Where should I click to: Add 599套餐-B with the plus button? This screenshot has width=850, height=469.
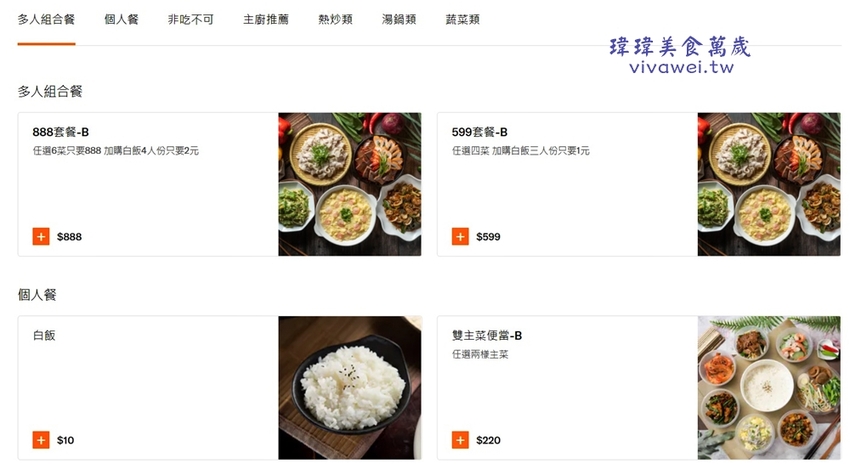(460, 237)
